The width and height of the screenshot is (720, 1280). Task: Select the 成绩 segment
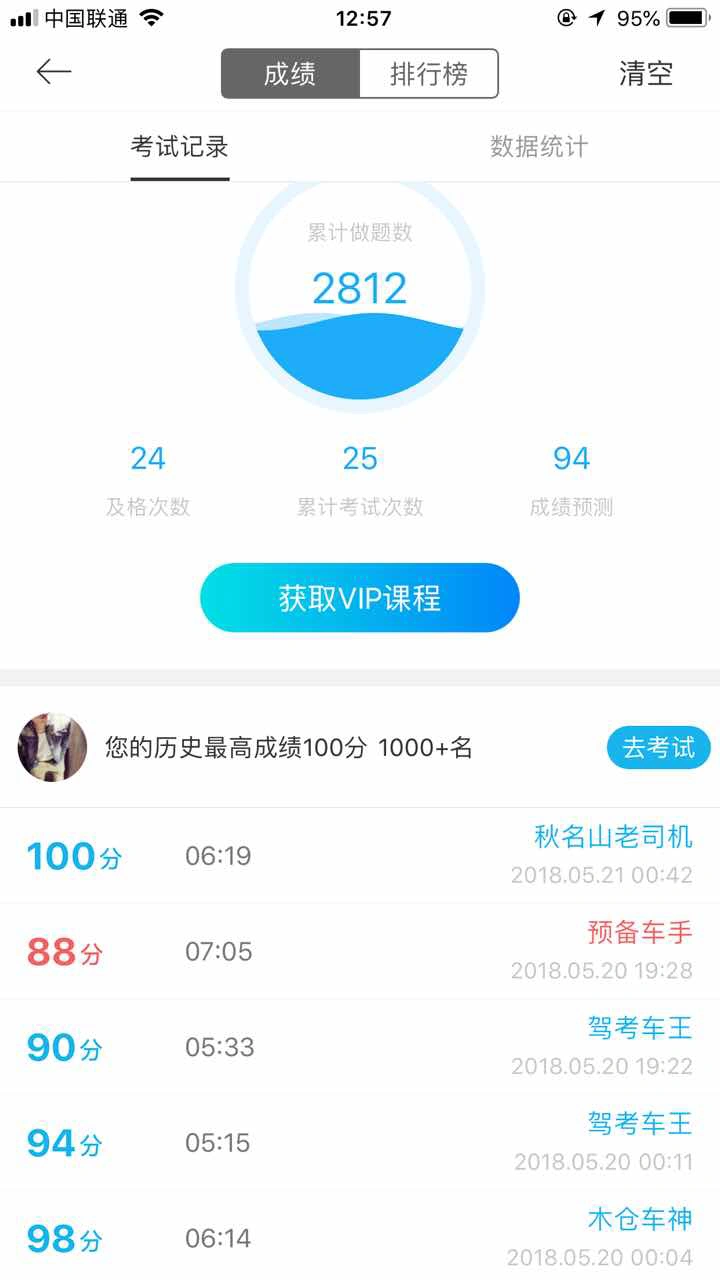click(x=290, y=74)
